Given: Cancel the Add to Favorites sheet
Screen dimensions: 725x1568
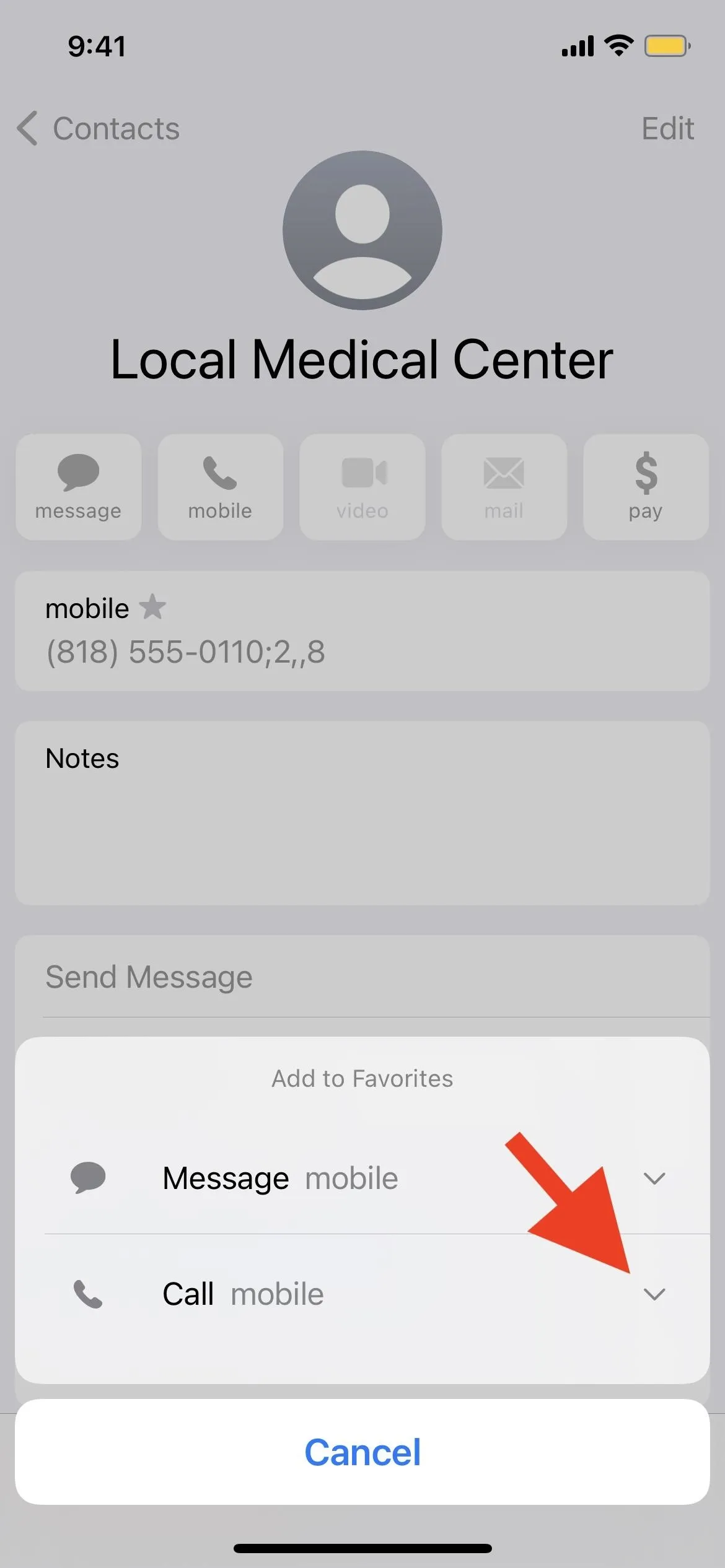Looking at the screenshot, I should tap(362, 1452).
